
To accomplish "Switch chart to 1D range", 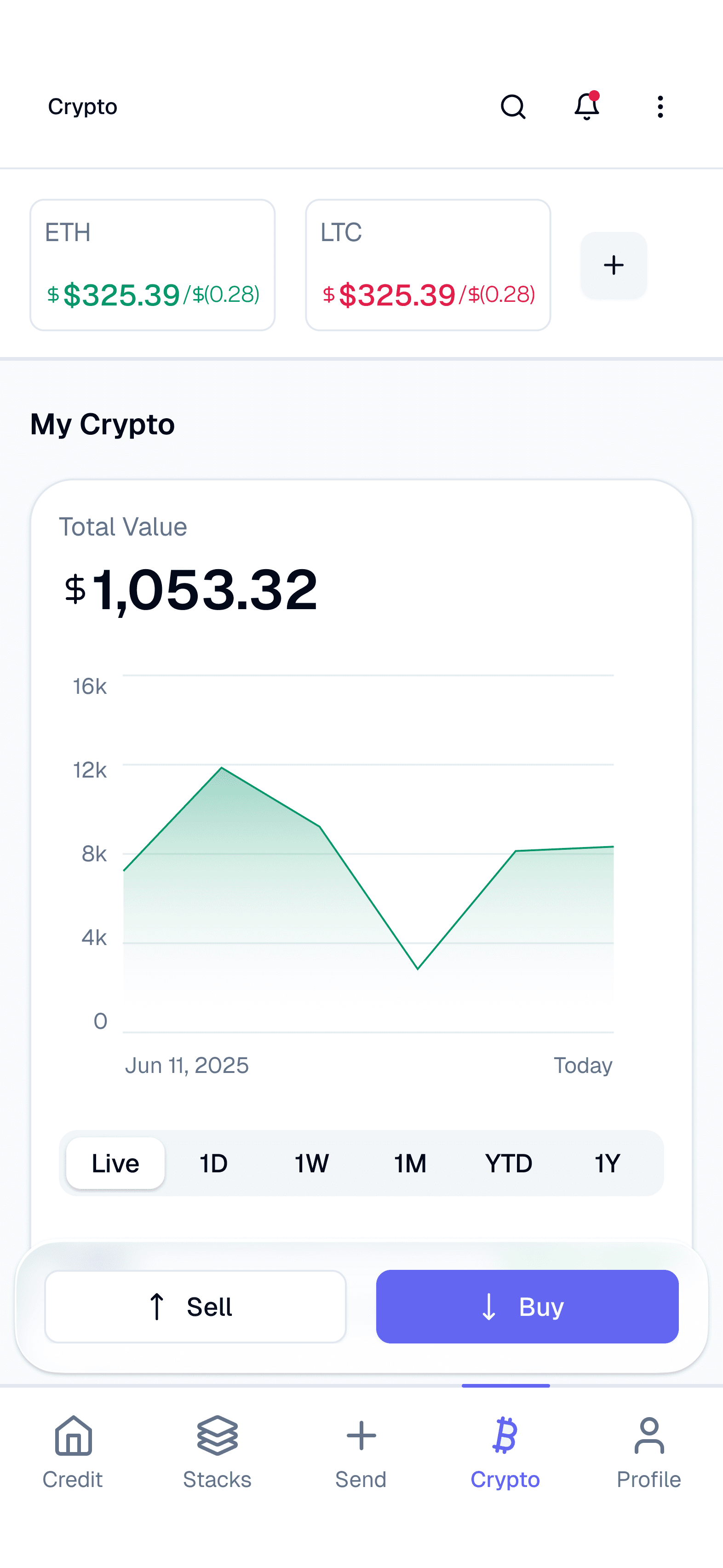I will (213, 1163).
